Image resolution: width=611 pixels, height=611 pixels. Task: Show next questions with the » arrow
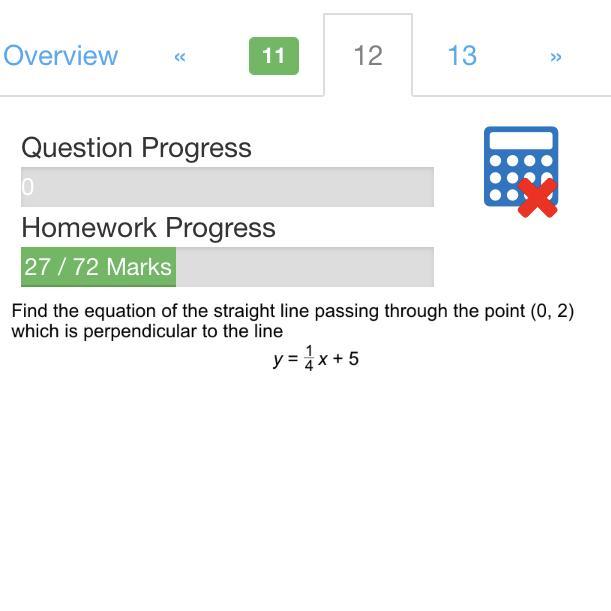pyautogui.click(x=556, y=57)
